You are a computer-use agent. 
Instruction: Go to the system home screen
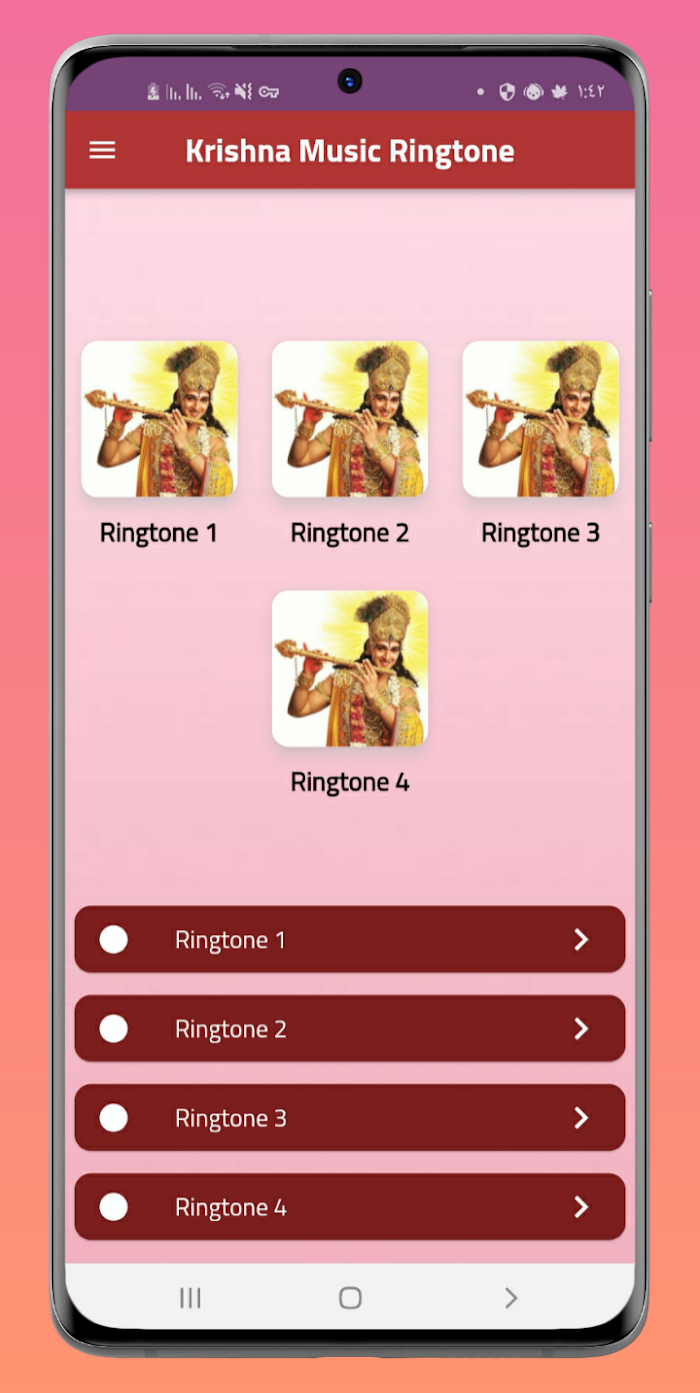tap(350, 1298)
